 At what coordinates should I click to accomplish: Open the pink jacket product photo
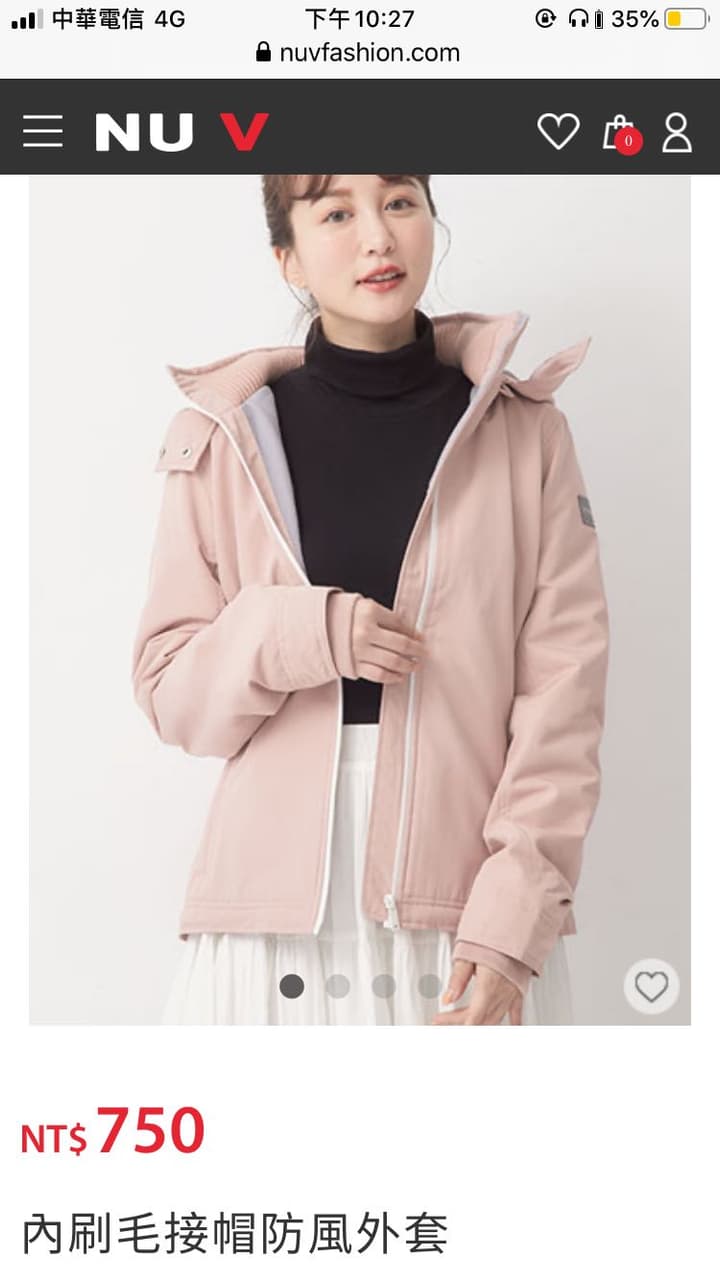point(360,600)
